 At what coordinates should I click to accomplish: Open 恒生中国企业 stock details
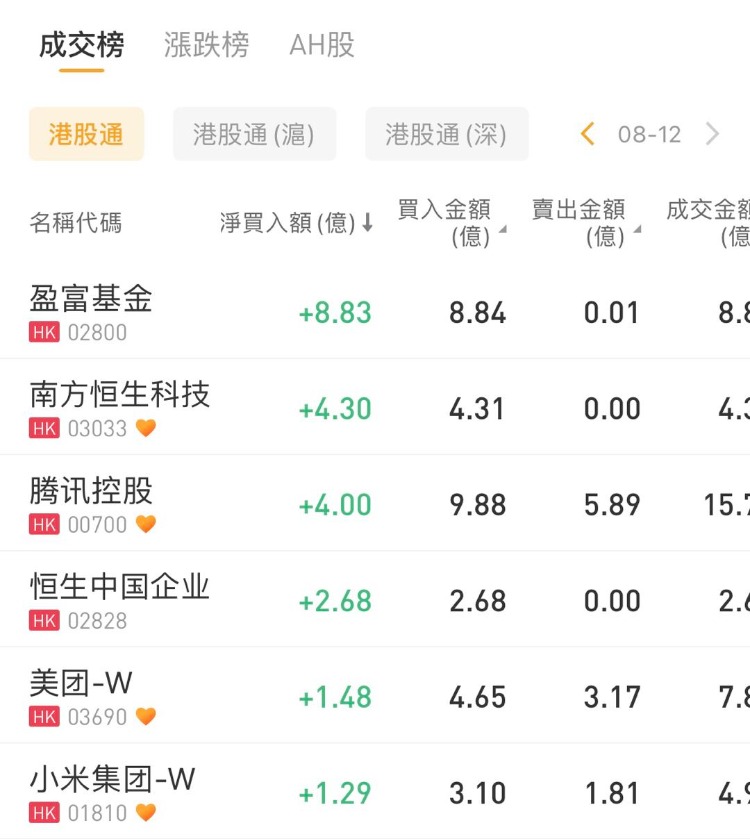(120, 599)
